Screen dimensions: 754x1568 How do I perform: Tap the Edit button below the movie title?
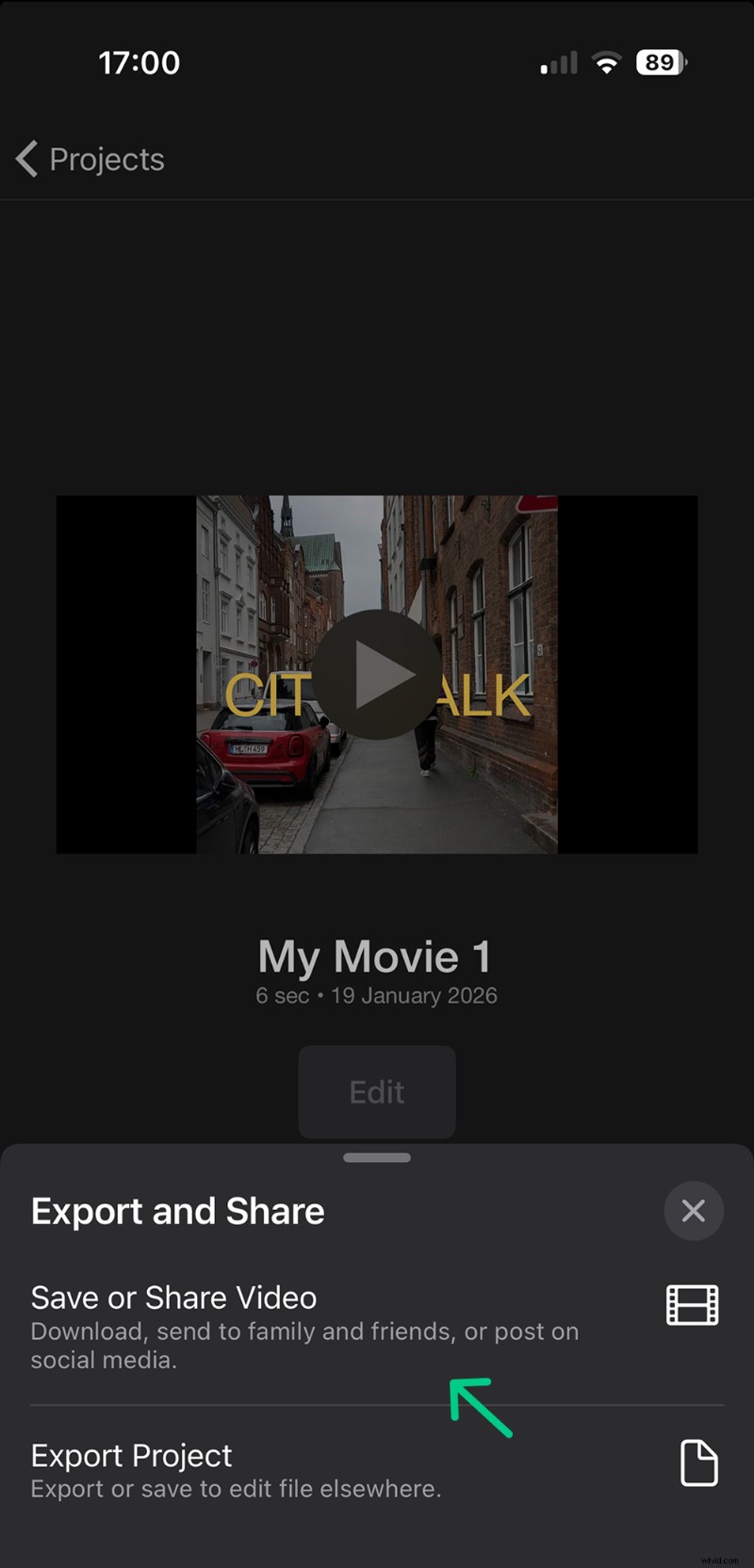point(377,1091)
